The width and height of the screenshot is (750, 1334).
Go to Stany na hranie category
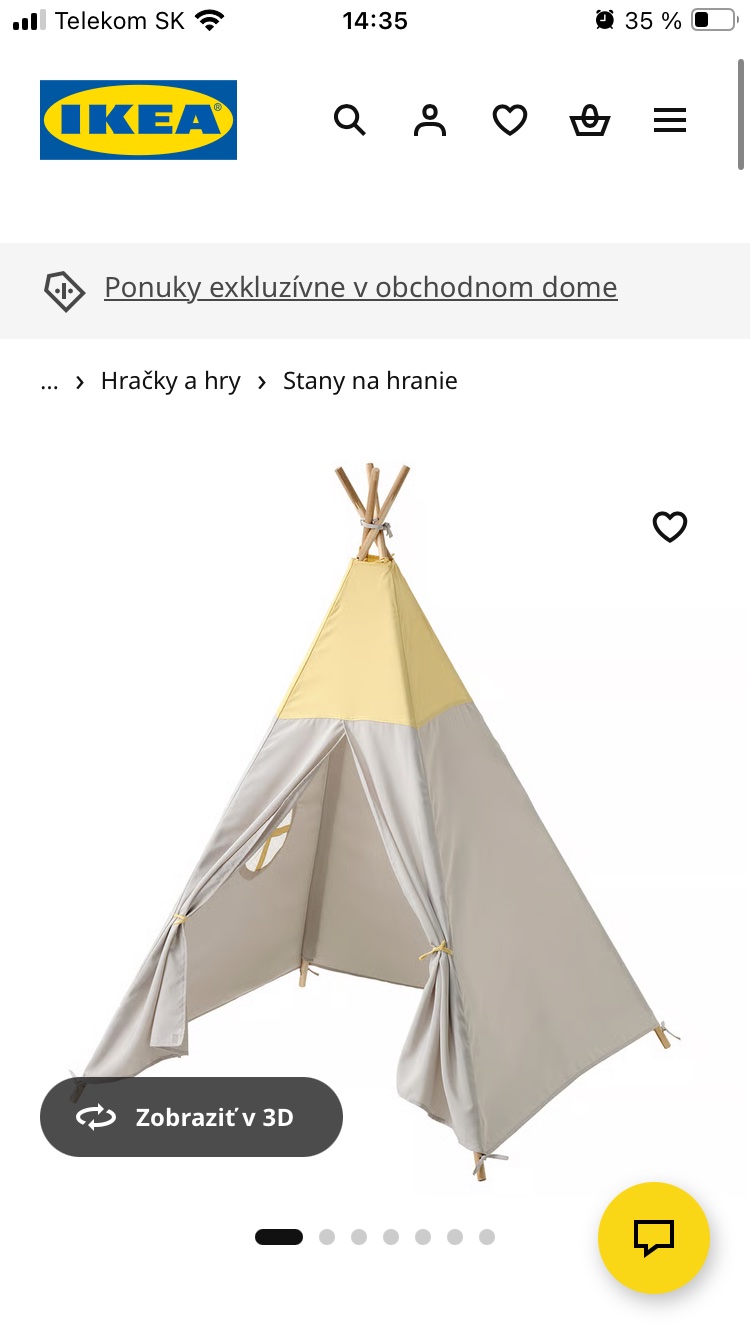point(370,381)
